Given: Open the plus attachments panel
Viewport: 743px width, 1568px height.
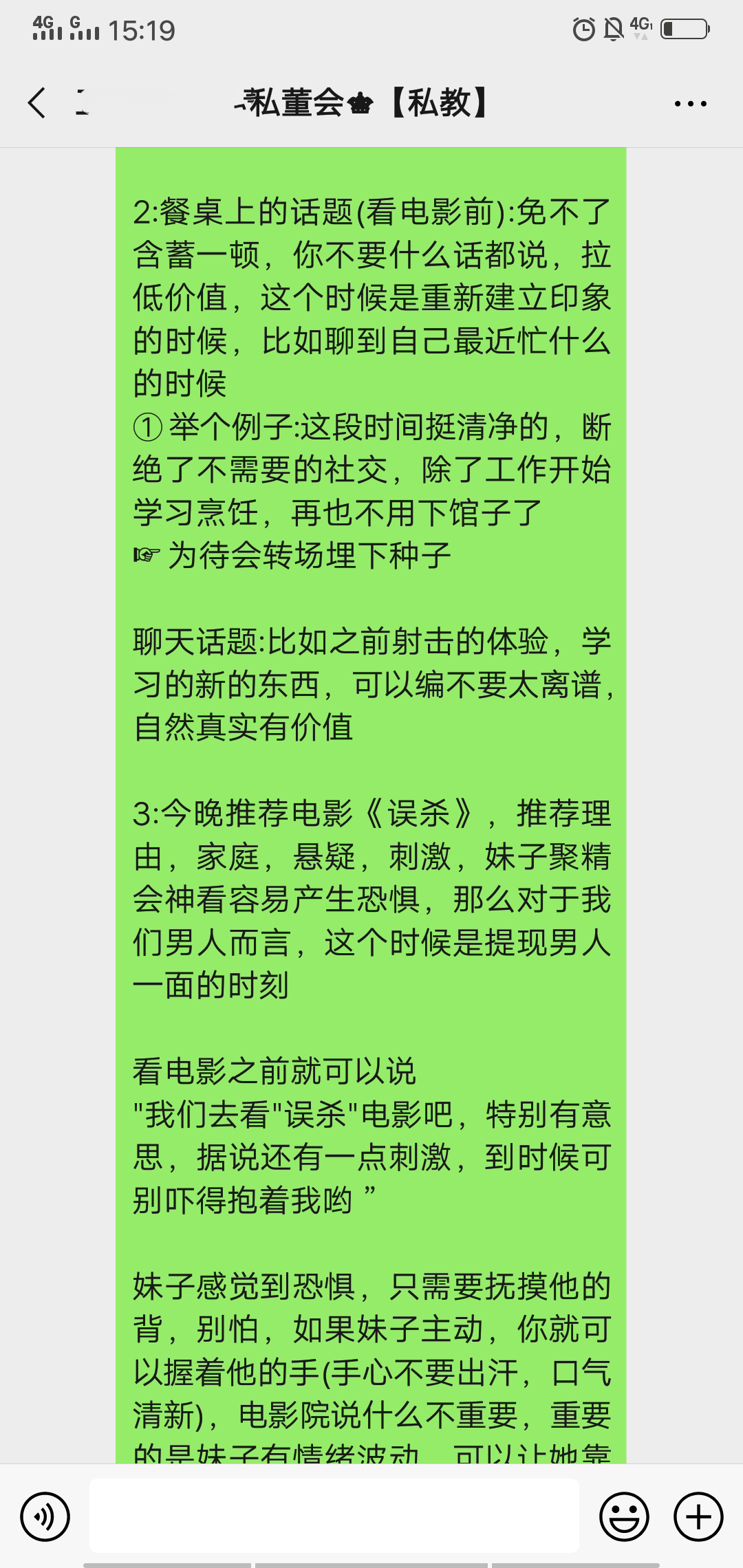Looking at the screenshot, I should click(698, 1516).
